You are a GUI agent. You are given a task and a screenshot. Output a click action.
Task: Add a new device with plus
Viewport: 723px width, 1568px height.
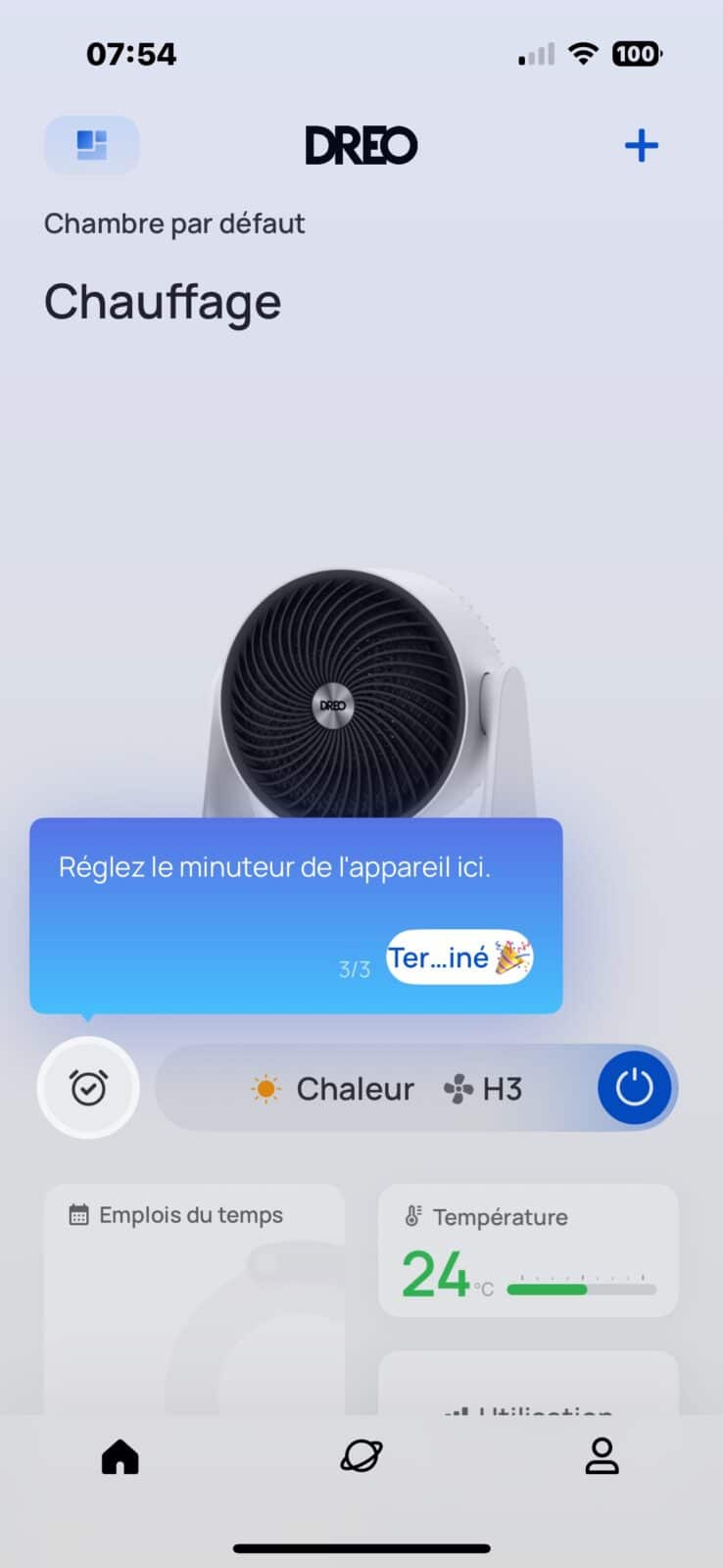pos(641,146)
